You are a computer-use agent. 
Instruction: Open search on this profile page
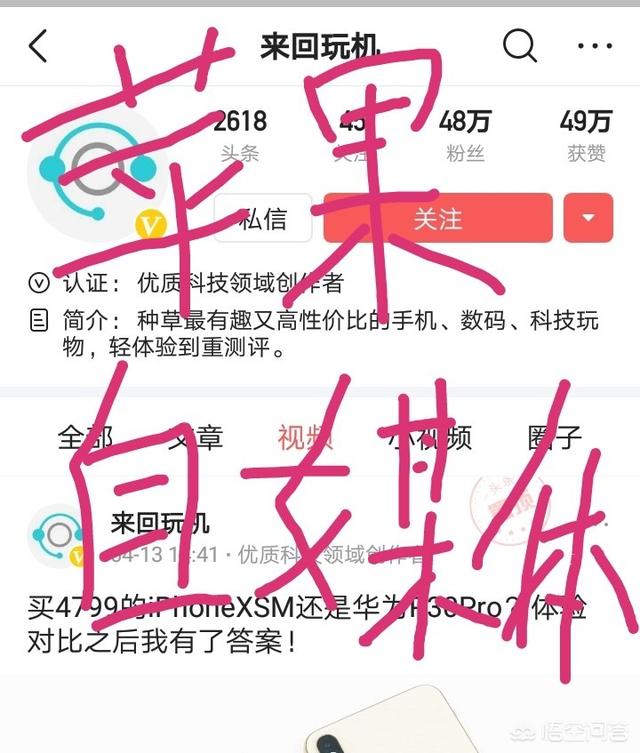pos(519,46)
